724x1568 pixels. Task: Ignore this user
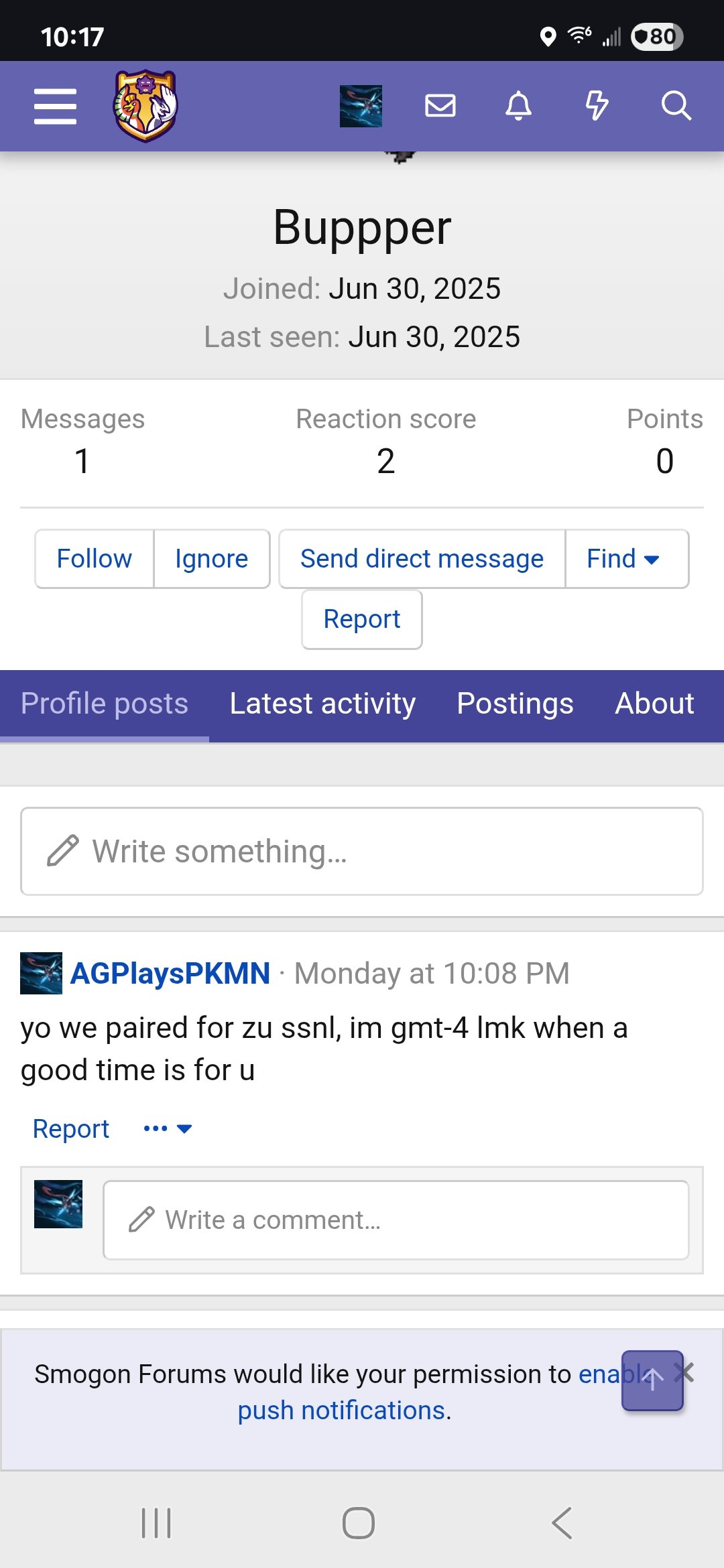[212, 559]
